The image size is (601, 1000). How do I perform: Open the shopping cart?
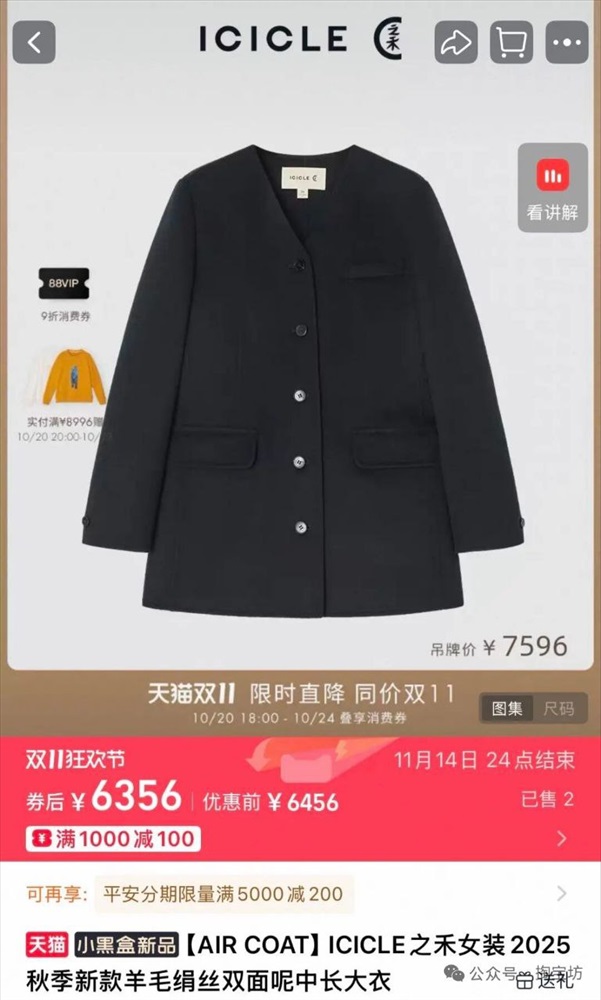click(x=511, y=42)
